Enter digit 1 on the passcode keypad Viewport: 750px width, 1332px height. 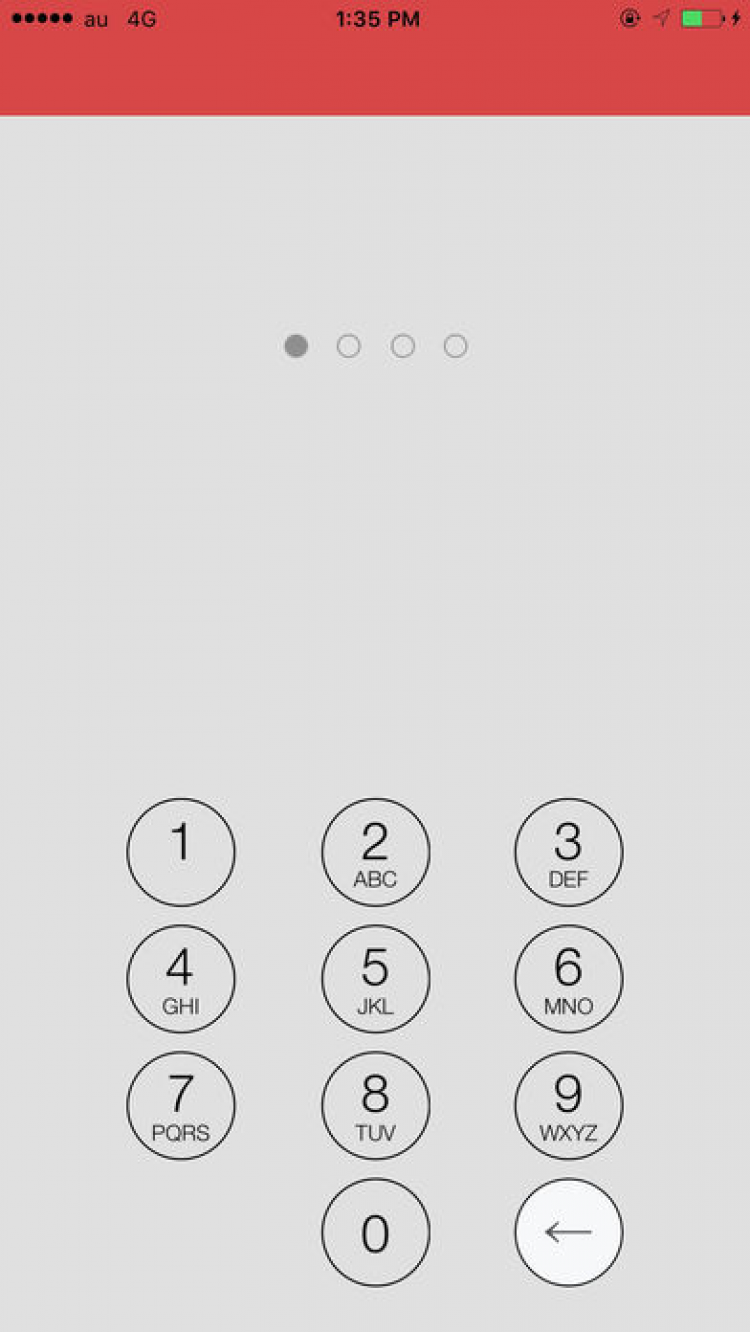[x=181, y=852]
